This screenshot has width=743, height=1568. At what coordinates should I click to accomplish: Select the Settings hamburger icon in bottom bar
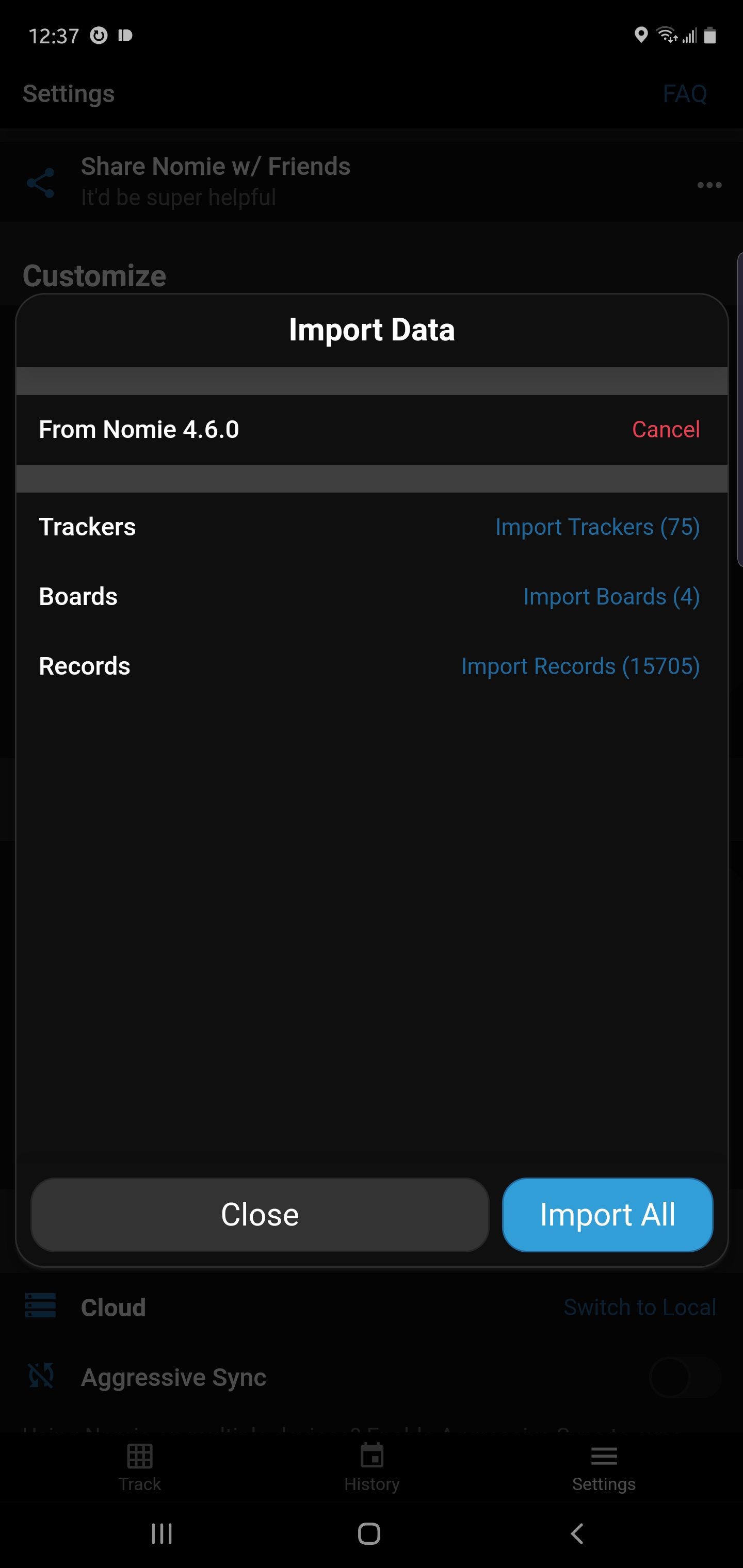point(604,1456)
